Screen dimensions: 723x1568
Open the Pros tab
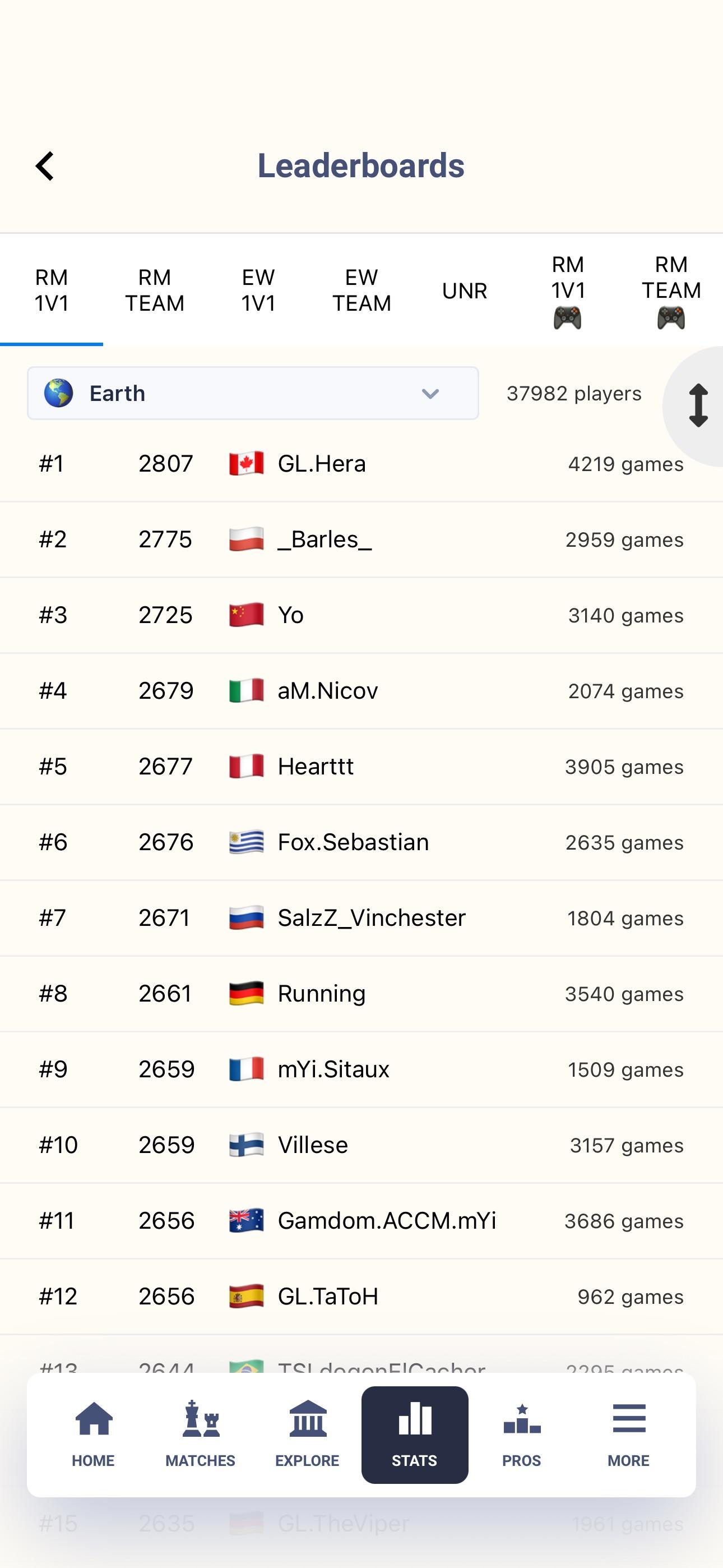pos(522,1435)
